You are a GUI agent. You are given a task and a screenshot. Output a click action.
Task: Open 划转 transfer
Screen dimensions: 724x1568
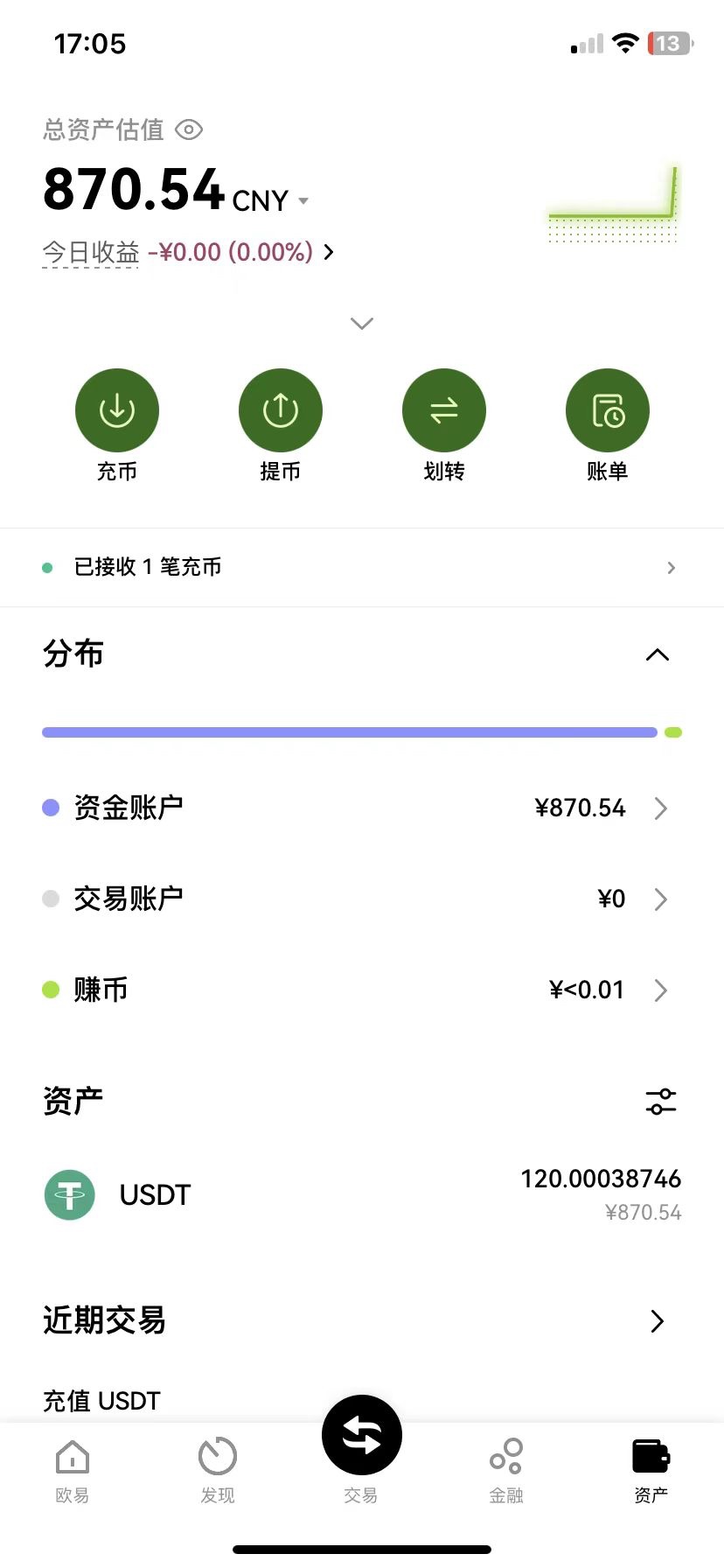pyautogui.click(x=444, y=410)
